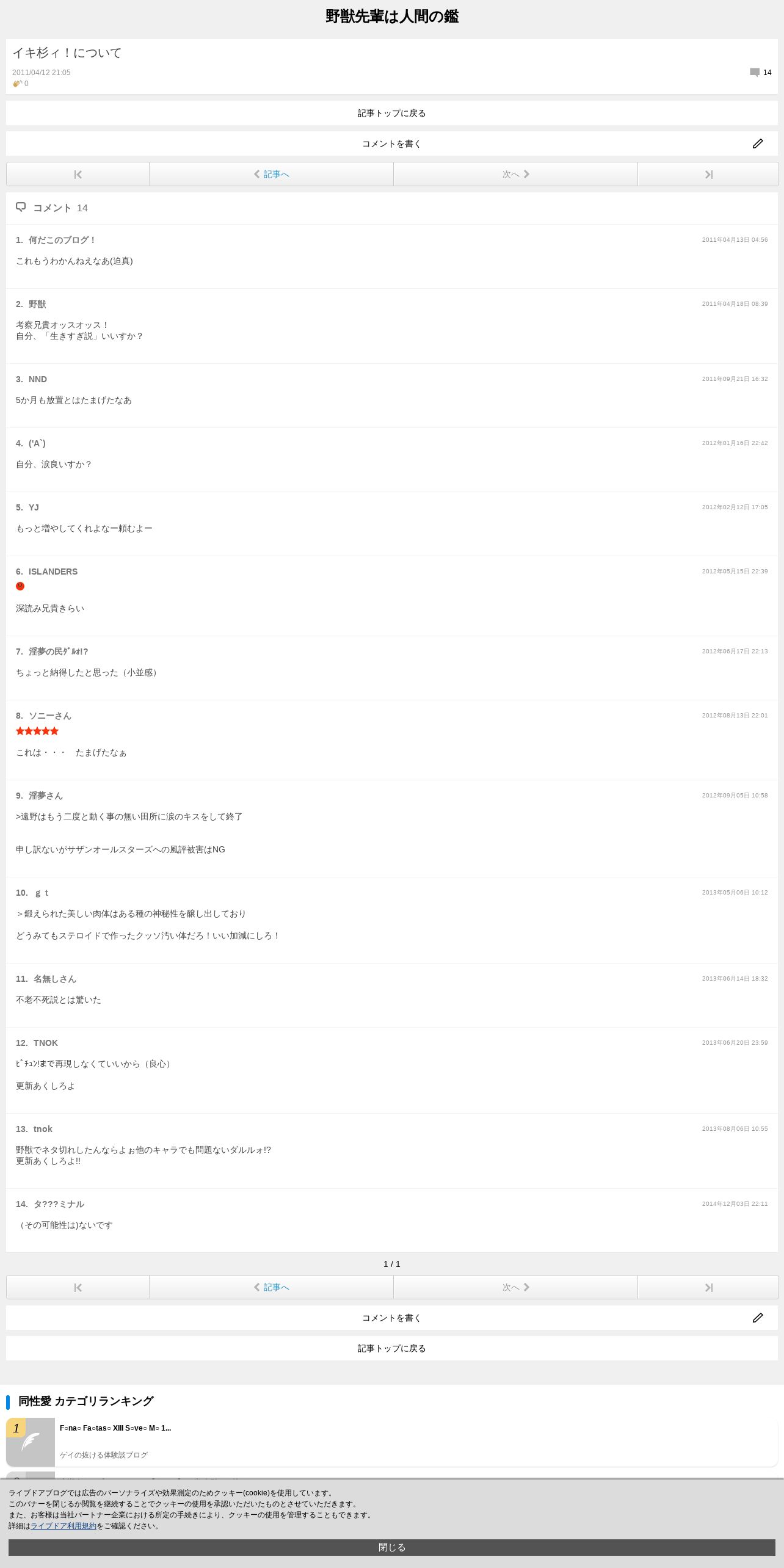The width and height of the screenshot is (784, 1568).
Task: Dismiss cookie banner with 閉じる
Action: (391, 1547)
